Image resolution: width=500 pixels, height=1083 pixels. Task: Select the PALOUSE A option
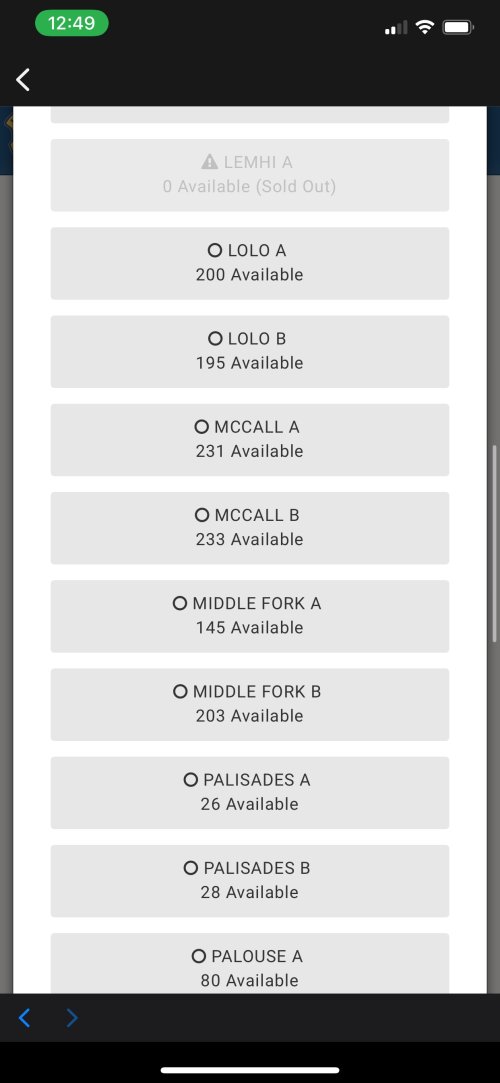[x=249, y=964]
